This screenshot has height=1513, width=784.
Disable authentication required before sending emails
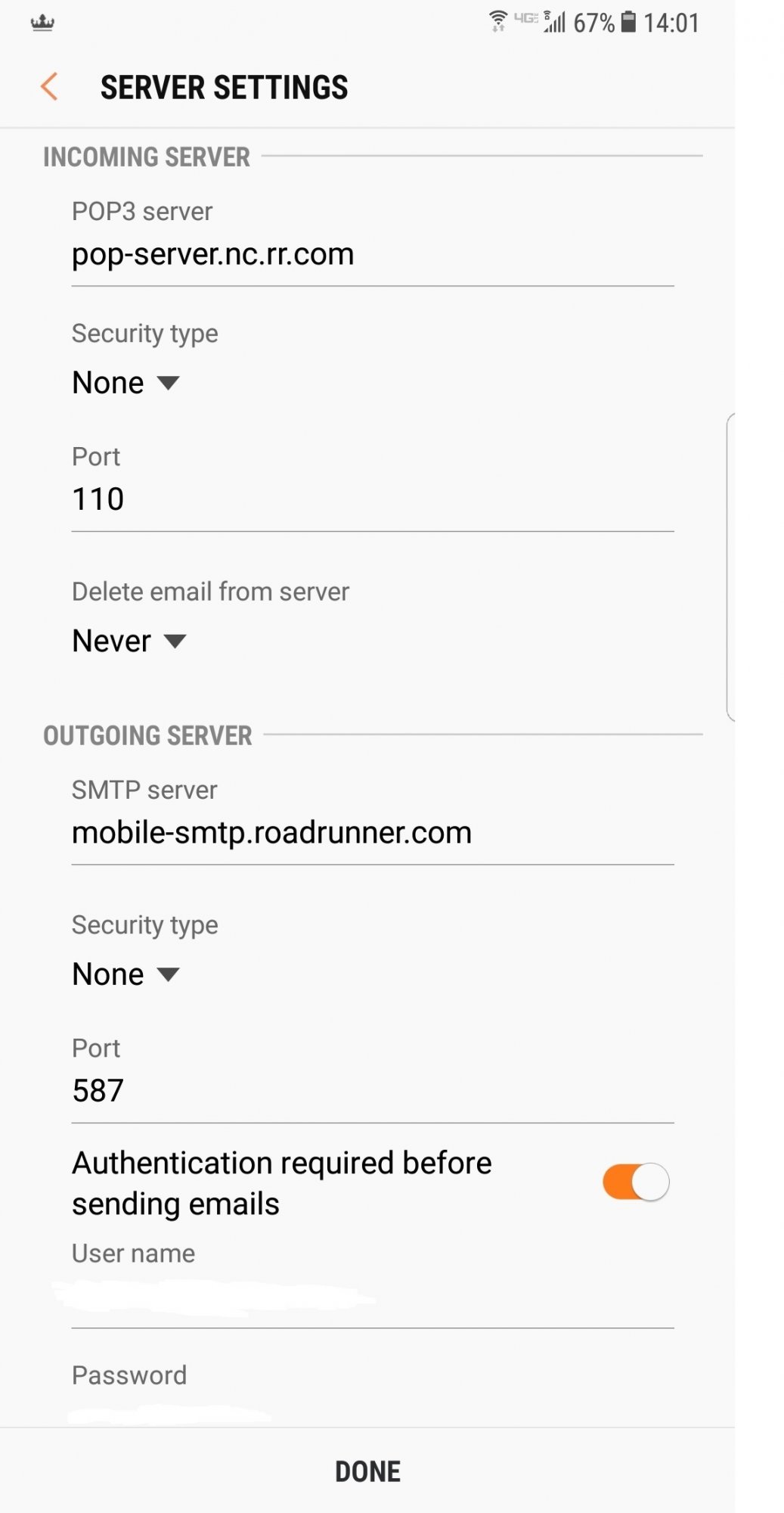click(636, 1182)
